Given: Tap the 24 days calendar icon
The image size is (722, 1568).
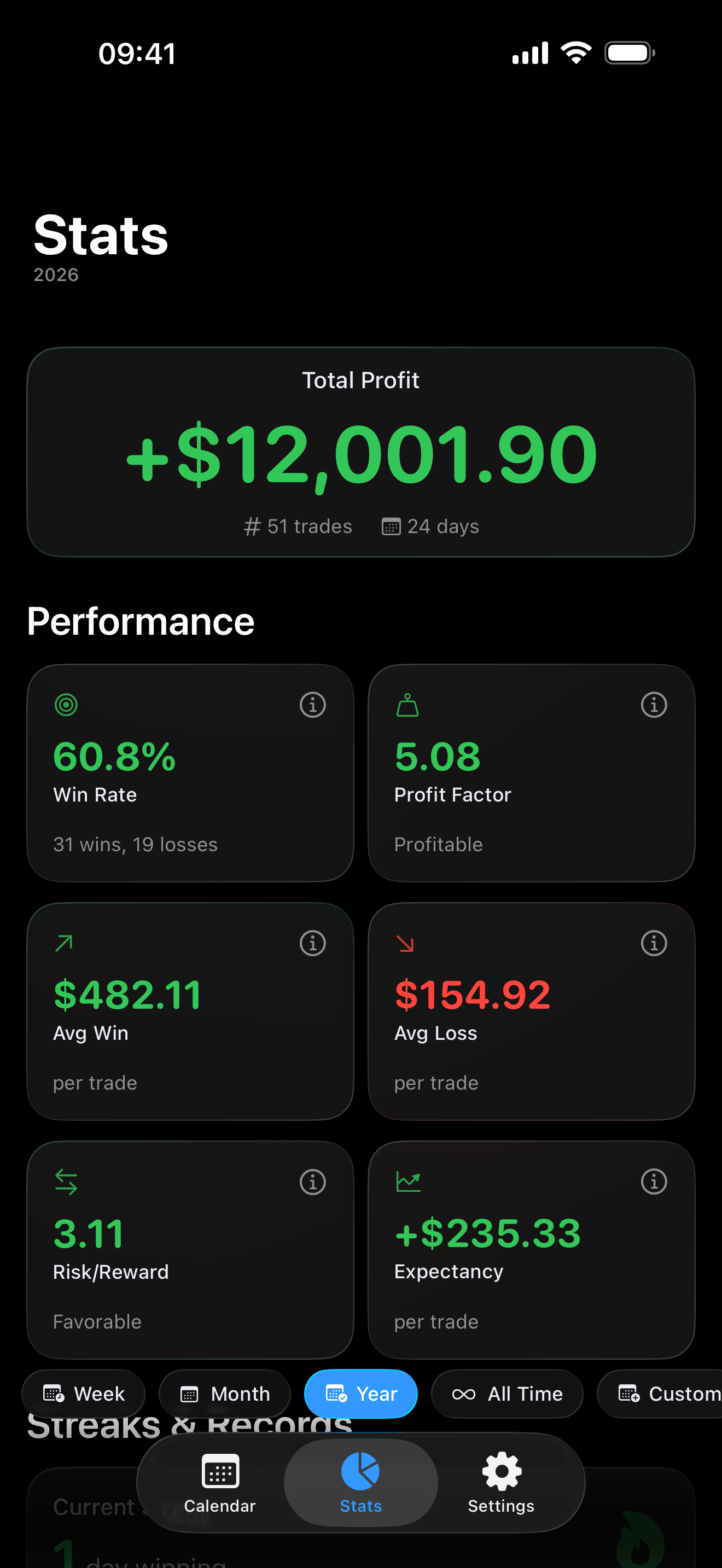Looking at the screenshot, I should pyautogui.click(x=392, y=526).
